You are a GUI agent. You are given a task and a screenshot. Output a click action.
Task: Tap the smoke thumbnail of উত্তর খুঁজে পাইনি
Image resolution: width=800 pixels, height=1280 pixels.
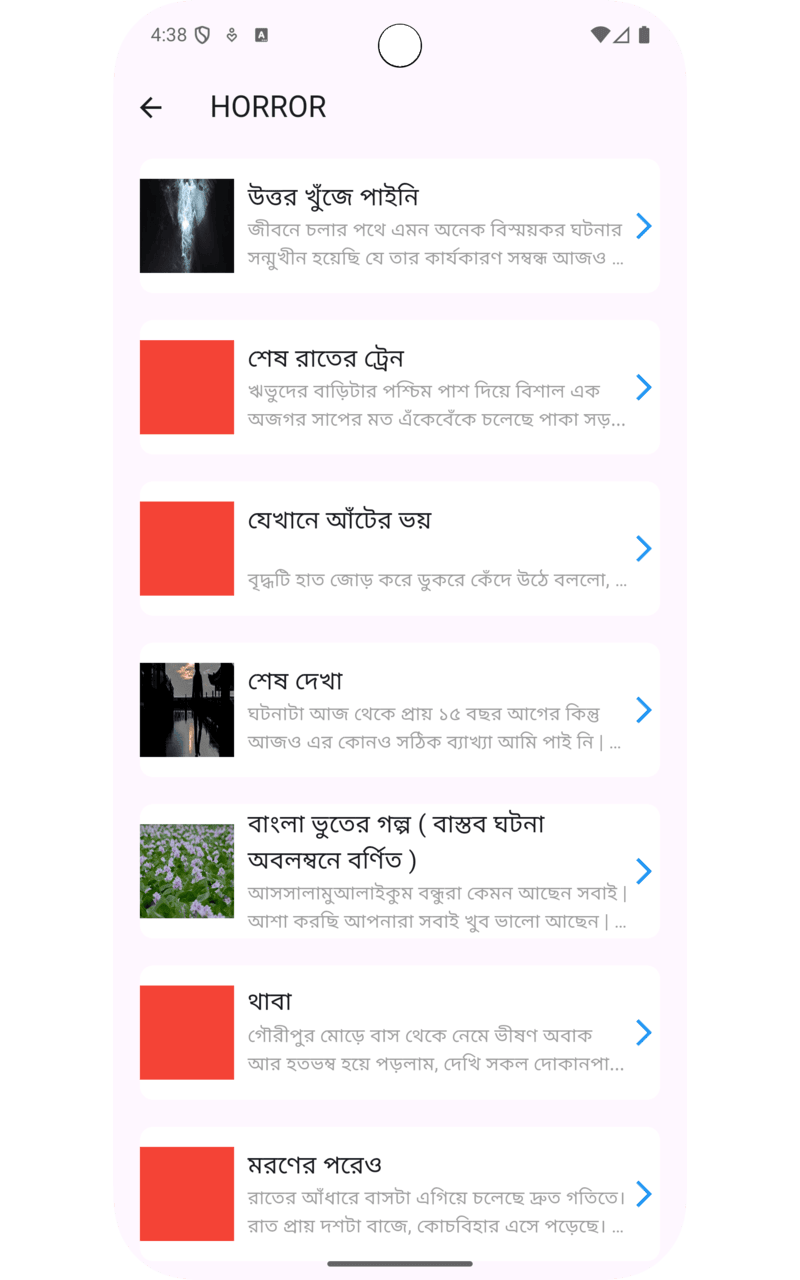187,227
